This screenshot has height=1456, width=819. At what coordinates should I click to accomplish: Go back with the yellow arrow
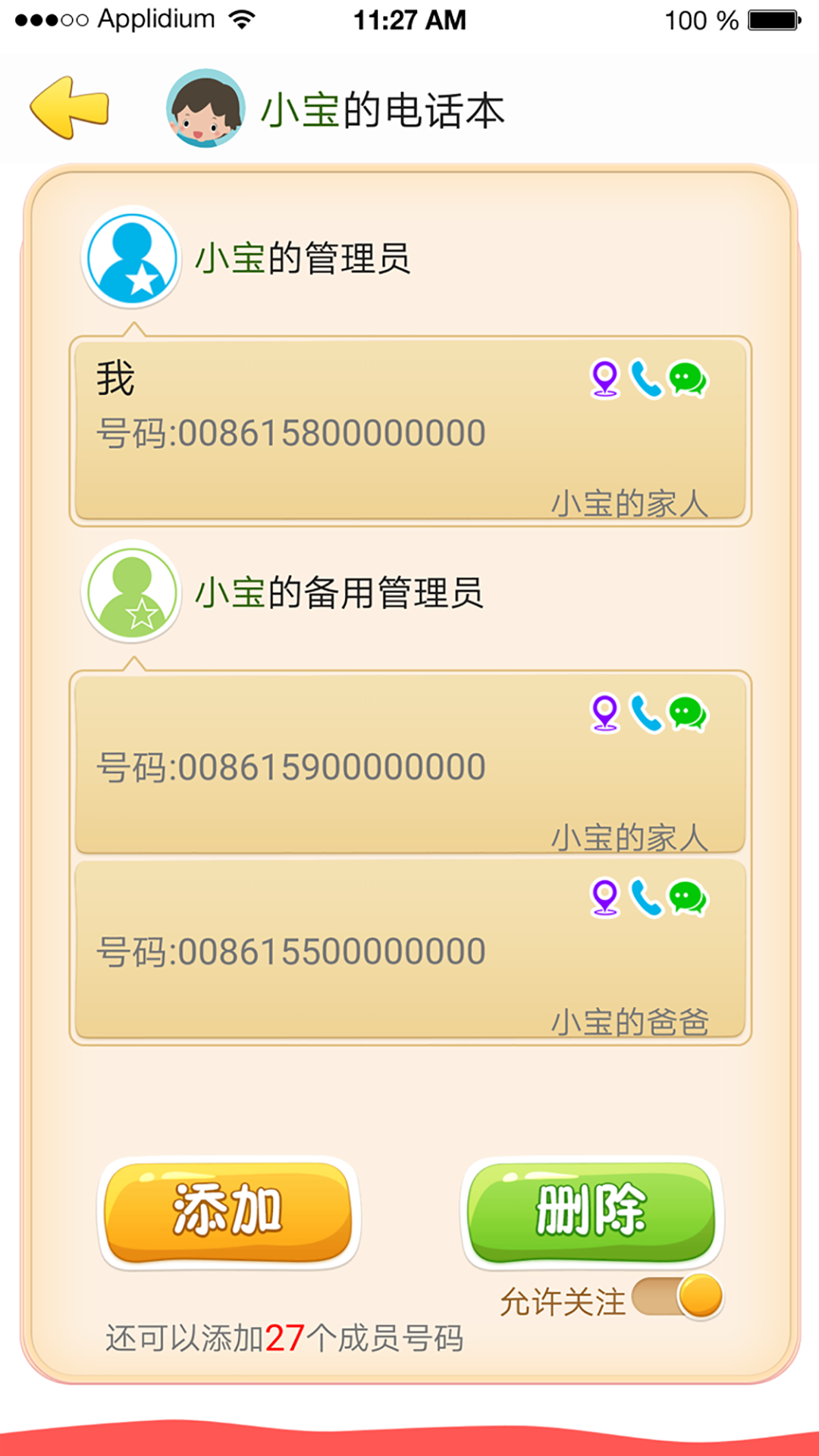[x=70, y=108]
